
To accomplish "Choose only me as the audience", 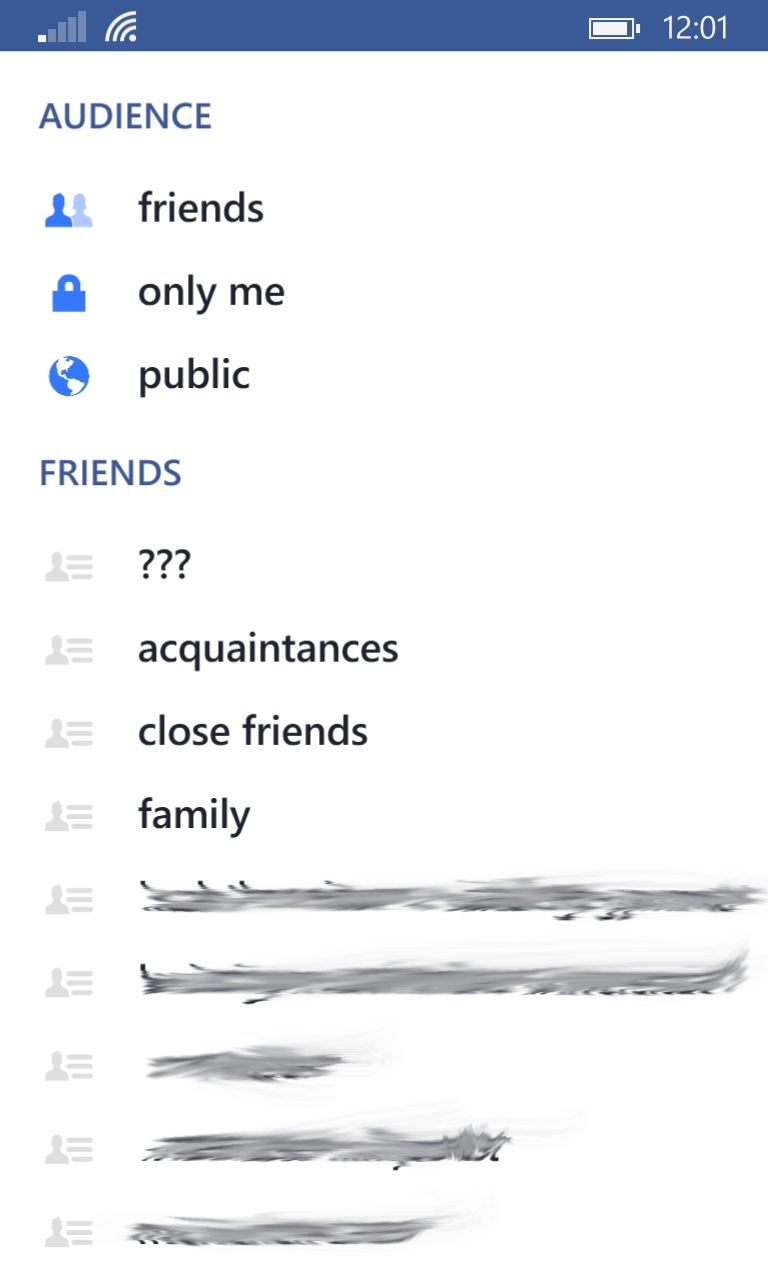I will [x=384, y=293].
